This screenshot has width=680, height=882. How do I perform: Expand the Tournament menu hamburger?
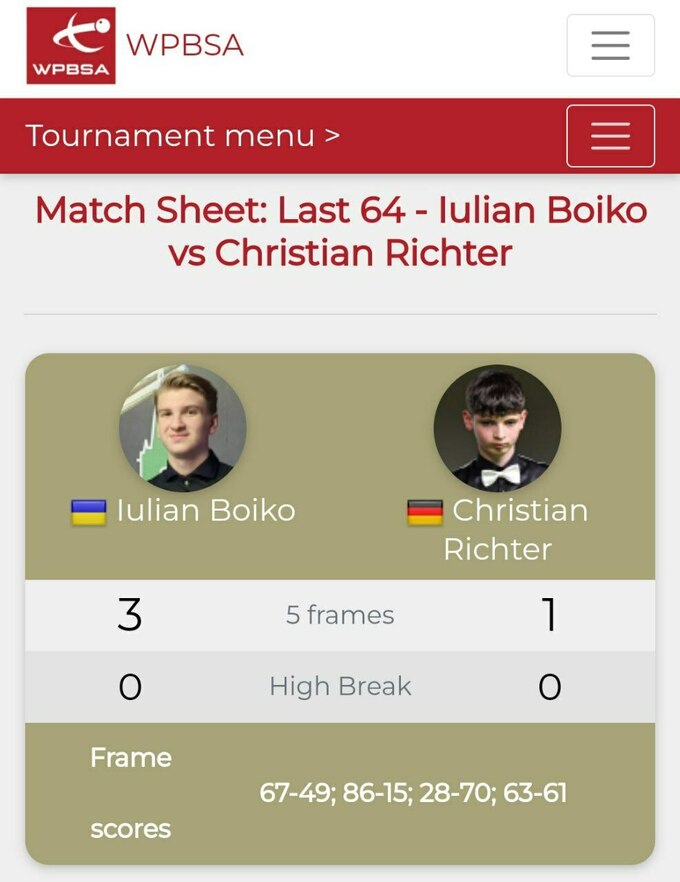pyautogui.click(x=610, y=136)
